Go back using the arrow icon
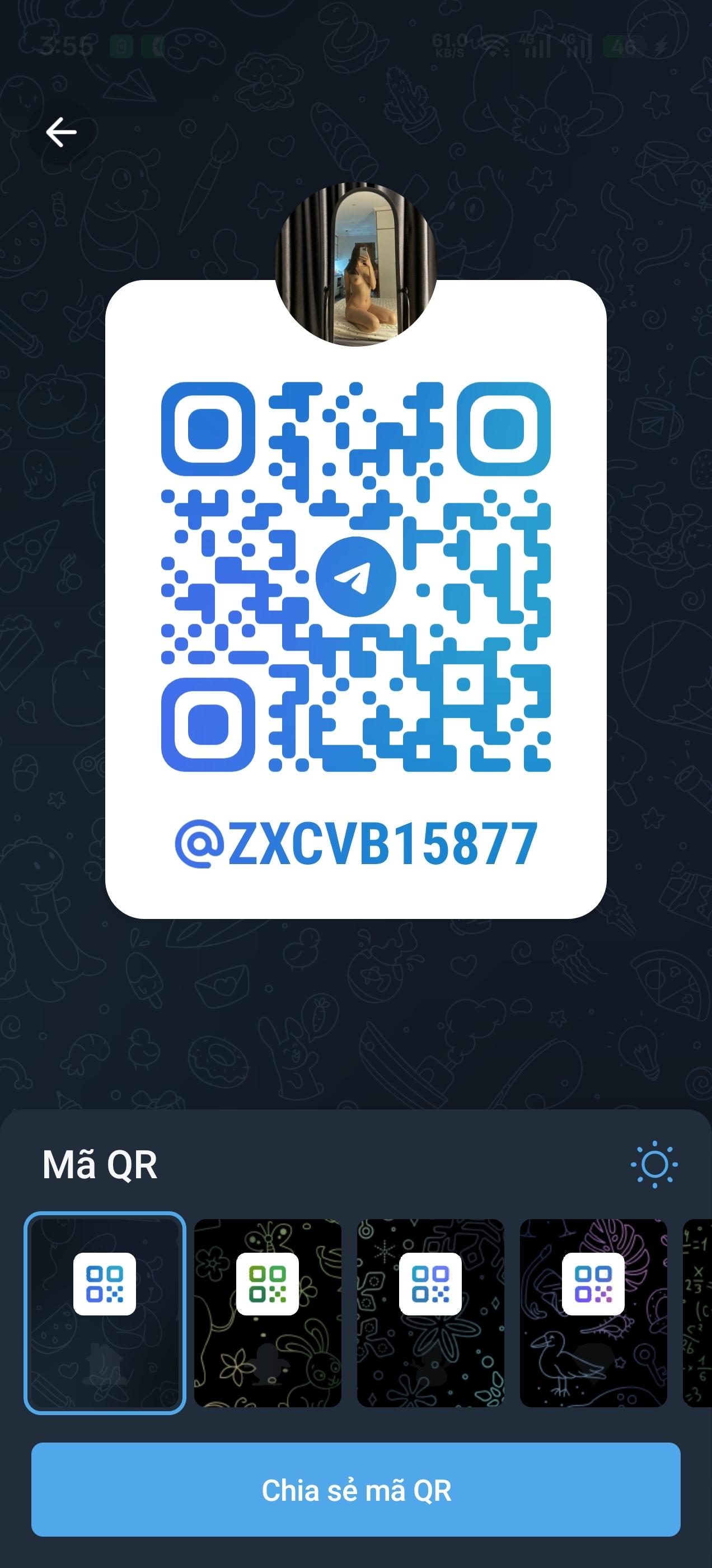The image size is (712, 1568). (x=61, y=132)
